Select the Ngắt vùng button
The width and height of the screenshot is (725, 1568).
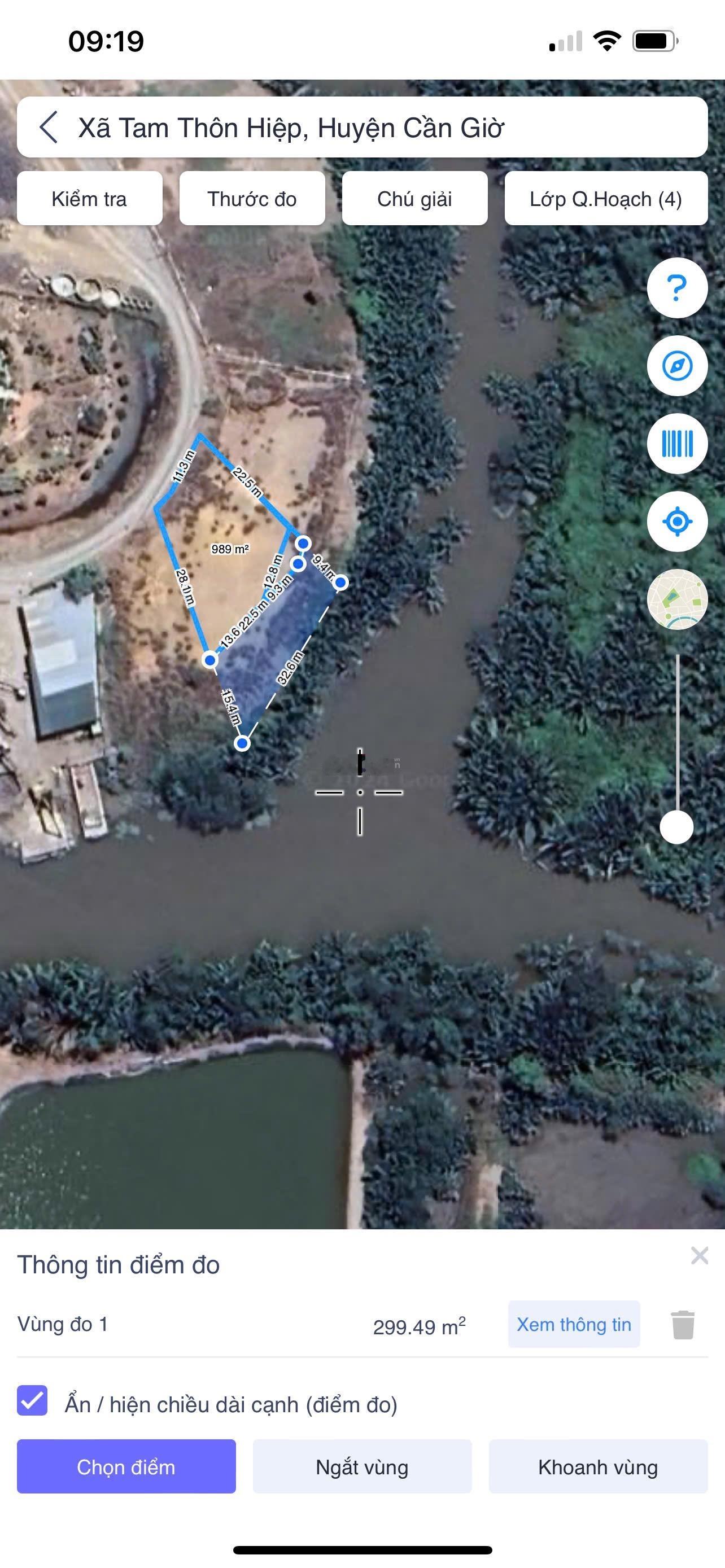[x=362, y=1467]
